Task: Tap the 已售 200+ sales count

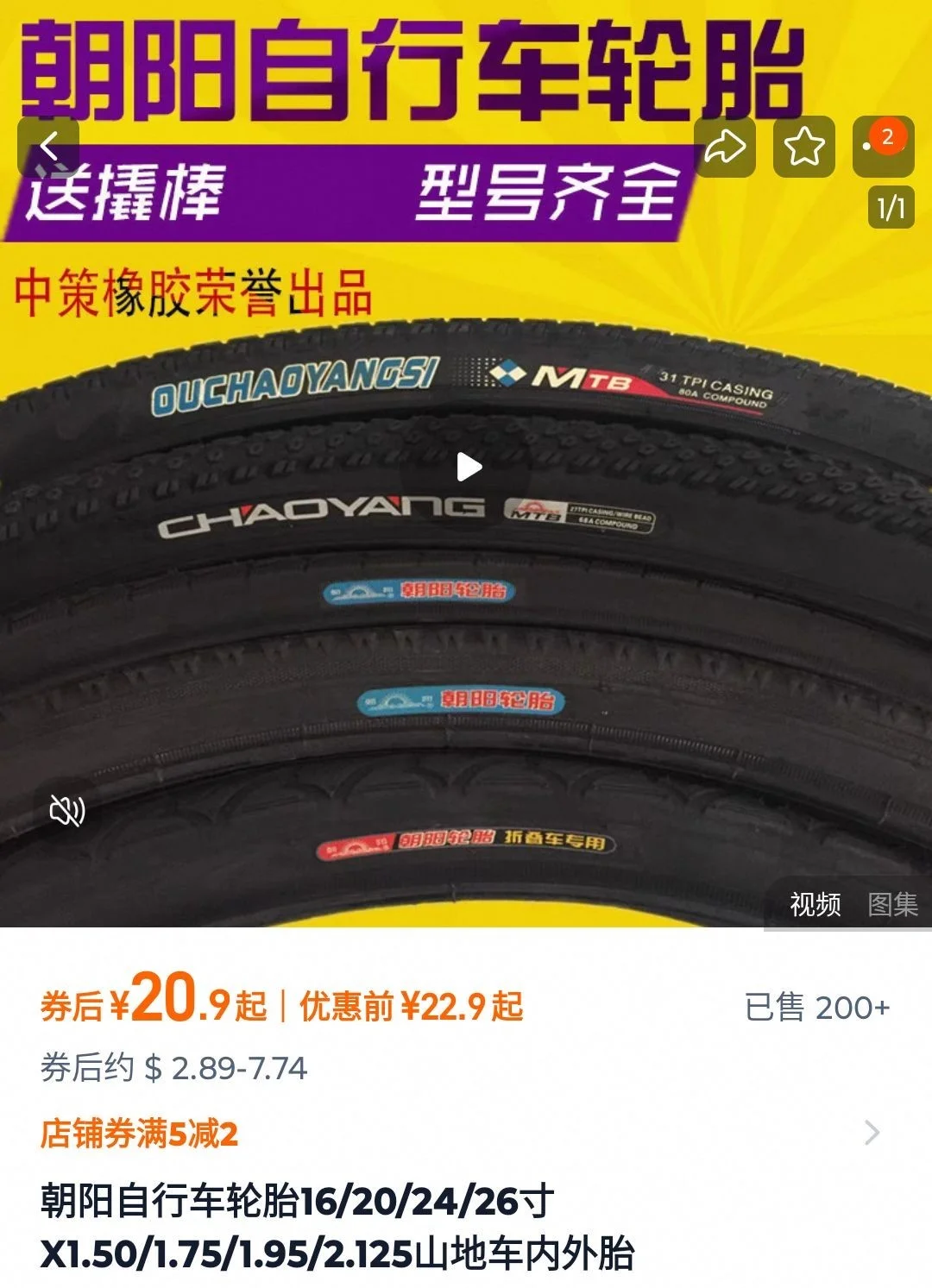Action: click(x=817, y=1004)
